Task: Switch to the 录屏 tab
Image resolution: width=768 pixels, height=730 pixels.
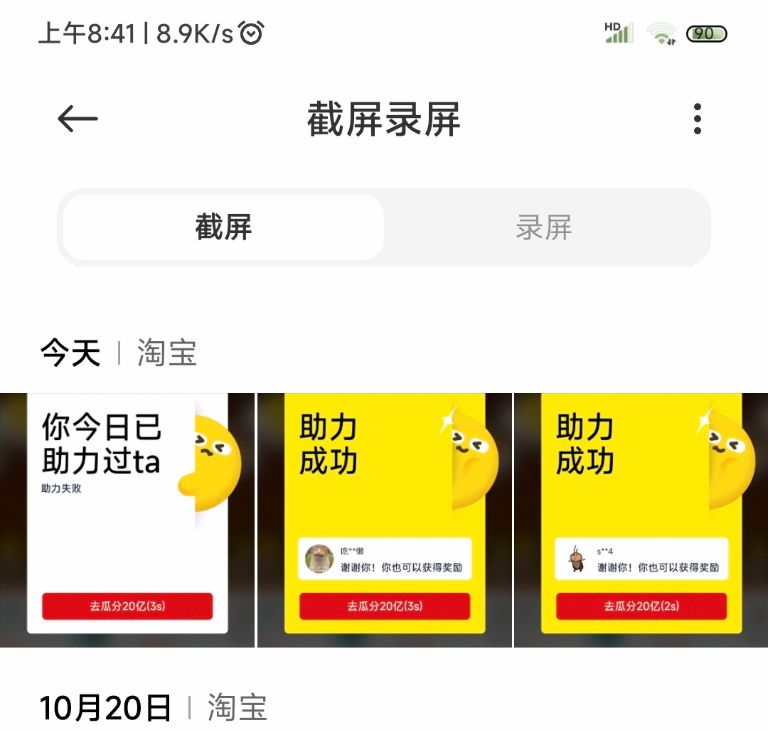Action: (544, 228)
